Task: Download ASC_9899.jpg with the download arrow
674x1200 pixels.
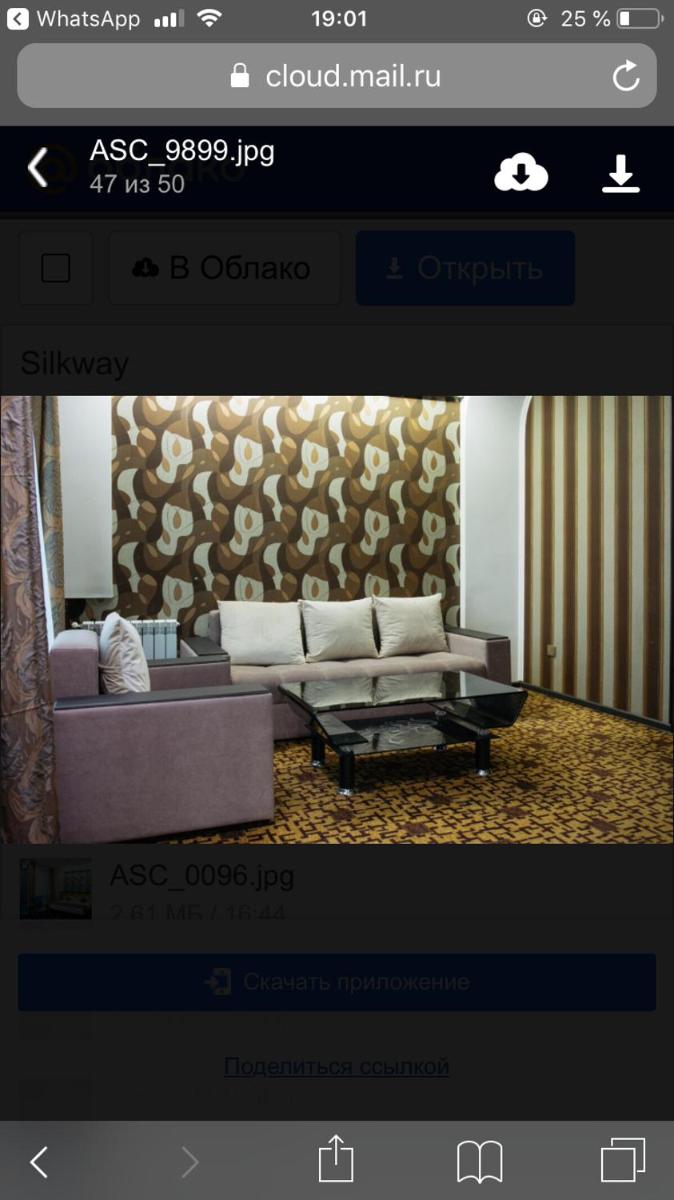Action: (620, 172)
